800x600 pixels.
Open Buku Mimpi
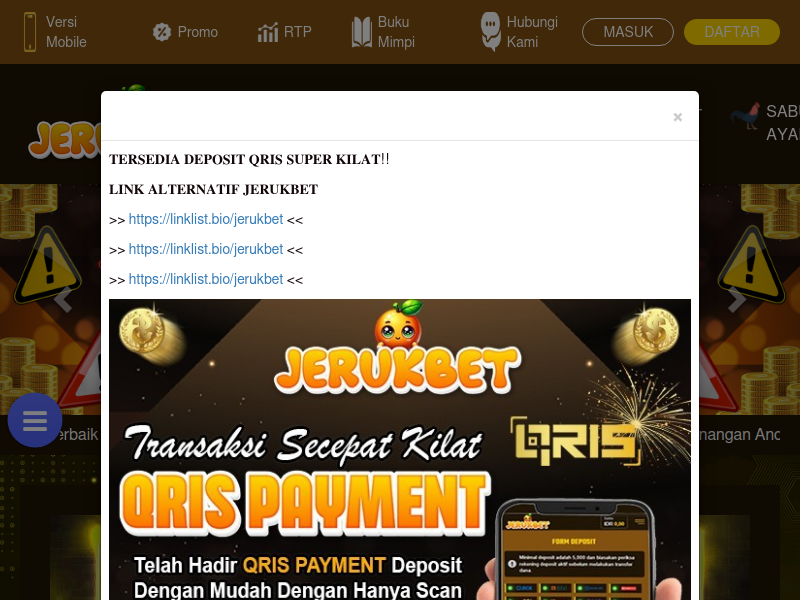tap(383, 32)
